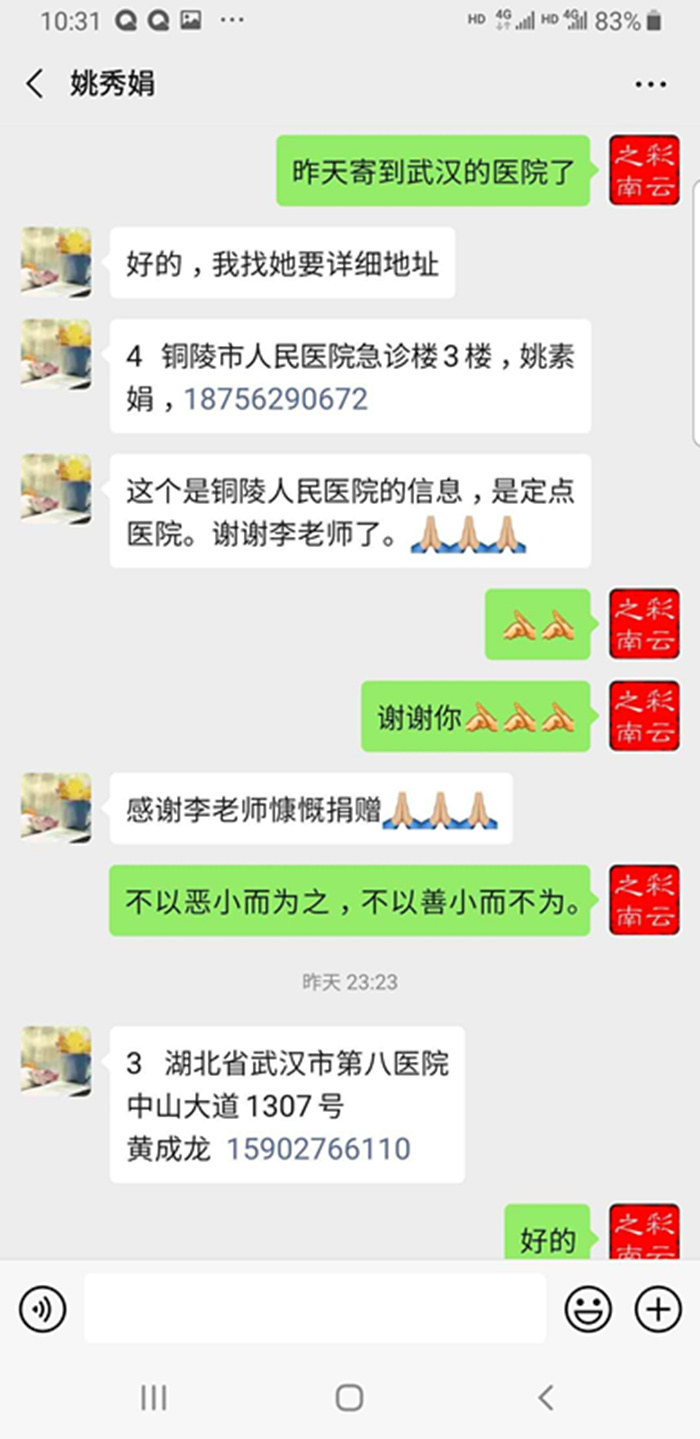
Task: Open the emoji picker
Action: click(588, 1309)
